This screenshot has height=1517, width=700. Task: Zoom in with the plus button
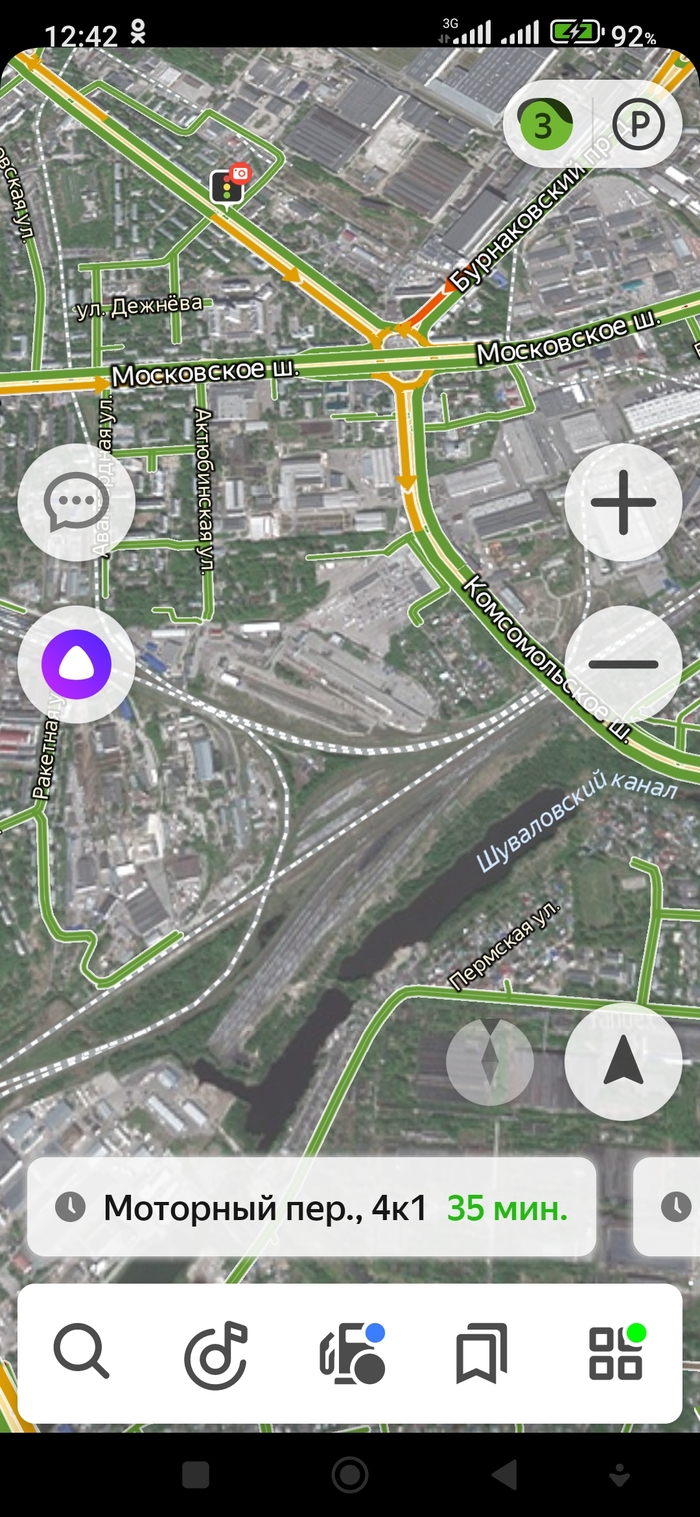[623, 503]
